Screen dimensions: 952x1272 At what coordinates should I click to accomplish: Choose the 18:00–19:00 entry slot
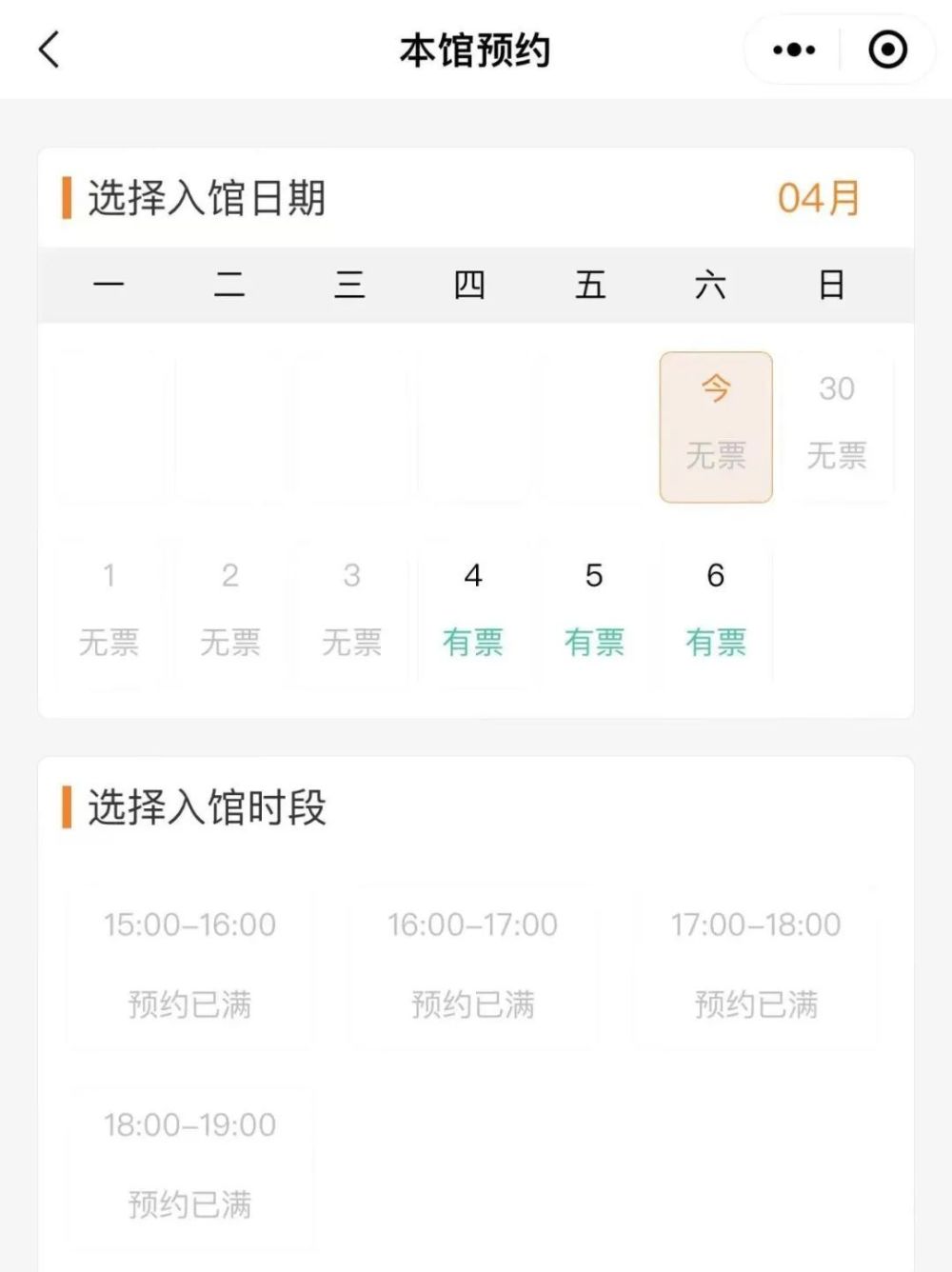point(190,1165)
